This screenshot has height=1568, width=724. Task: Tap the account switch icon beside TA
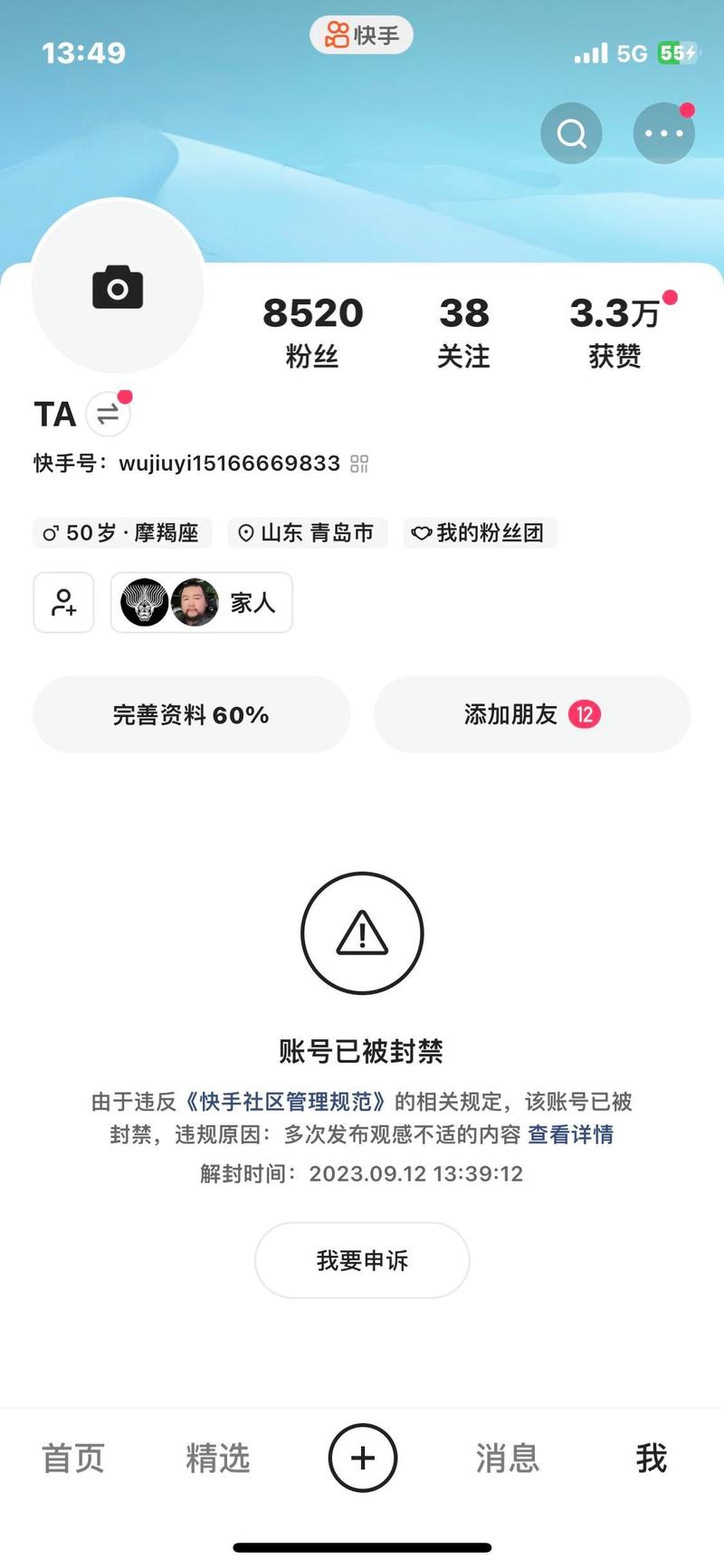108,415
